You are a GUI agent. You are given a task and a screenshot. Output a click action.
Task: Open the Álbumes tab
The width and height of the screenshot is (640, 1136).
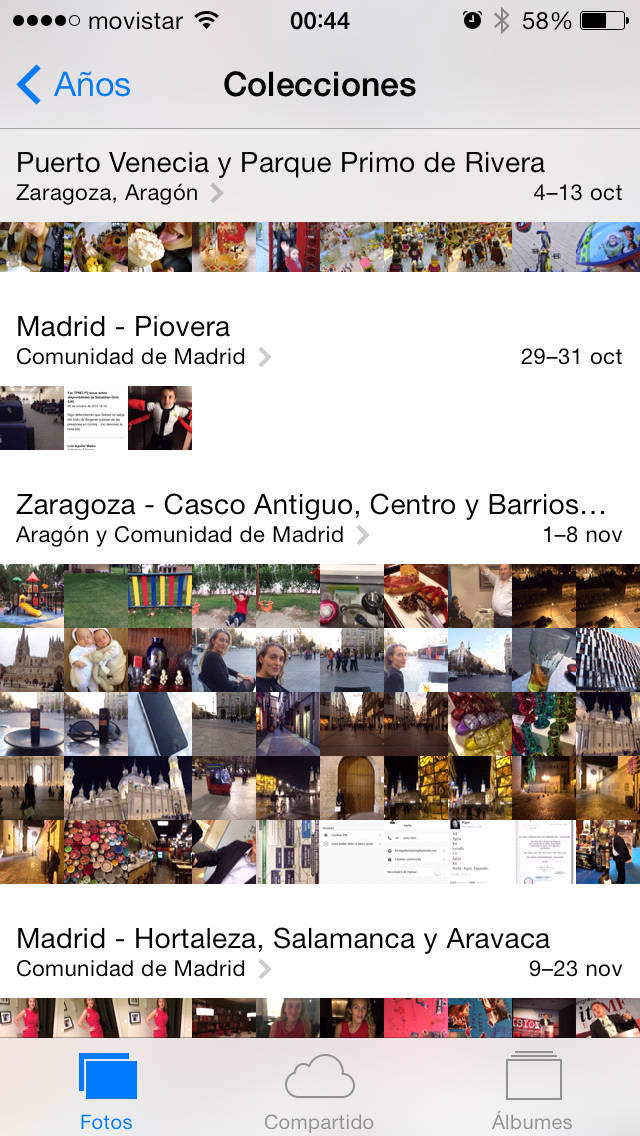(532, 1094)
